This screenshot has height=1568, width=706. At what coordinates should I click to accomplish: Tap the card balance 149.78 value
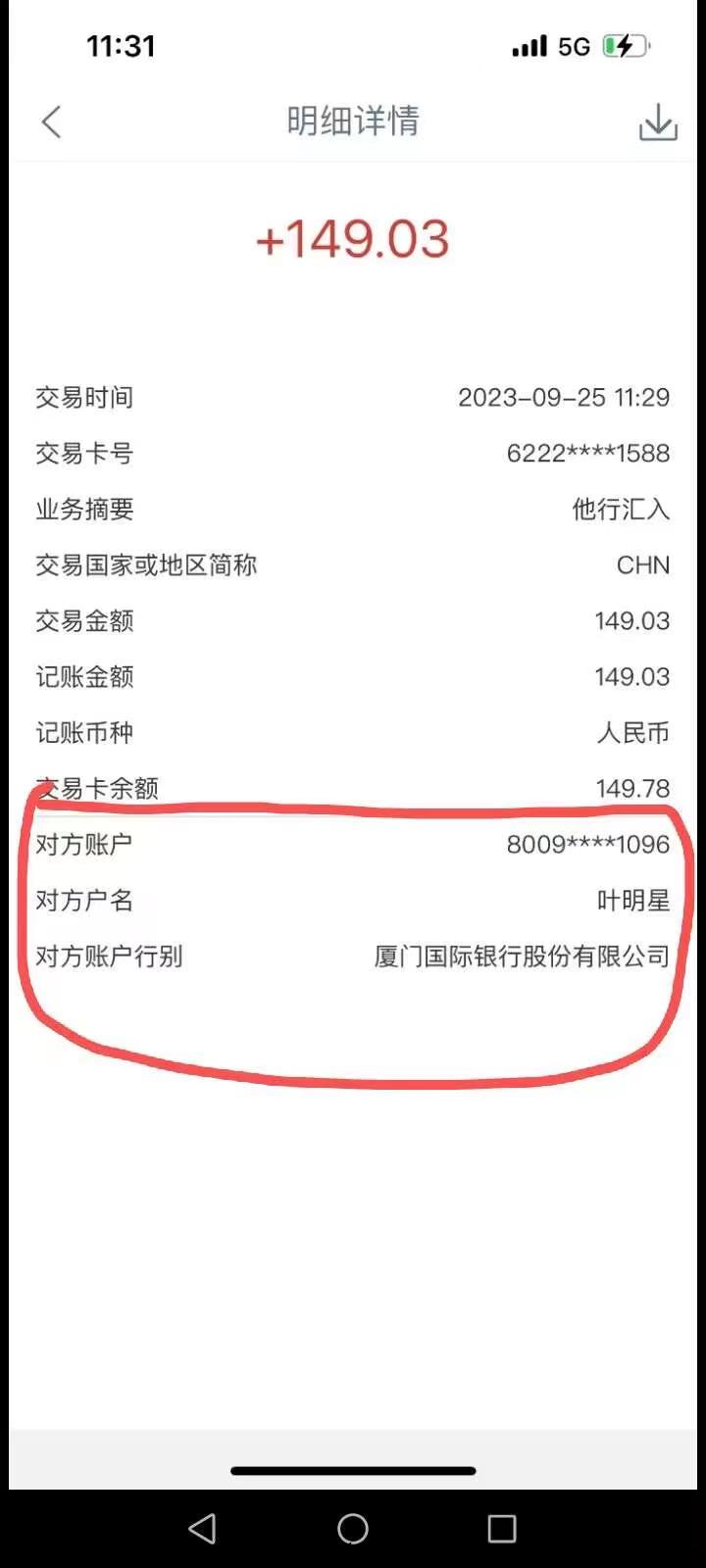pyautogui.click(x=633, y=788)
